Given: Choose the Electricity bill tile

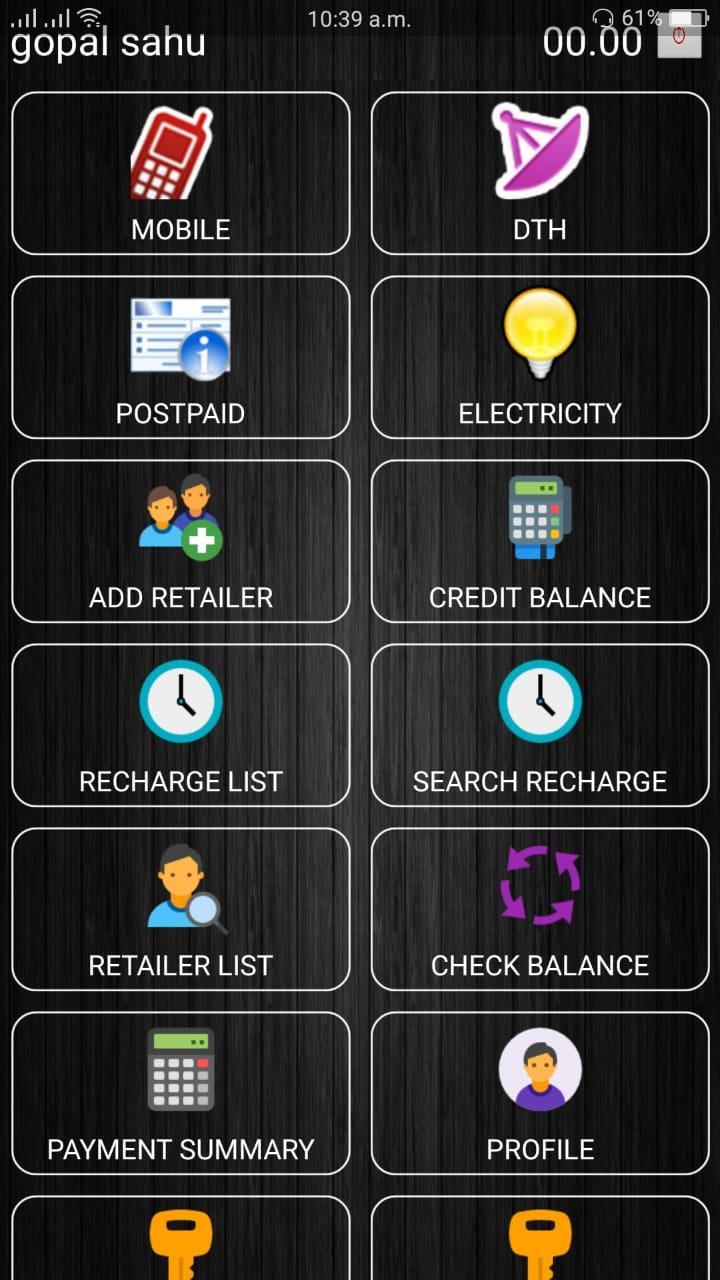Looking at the screenshot, I should tap(540, 358).
